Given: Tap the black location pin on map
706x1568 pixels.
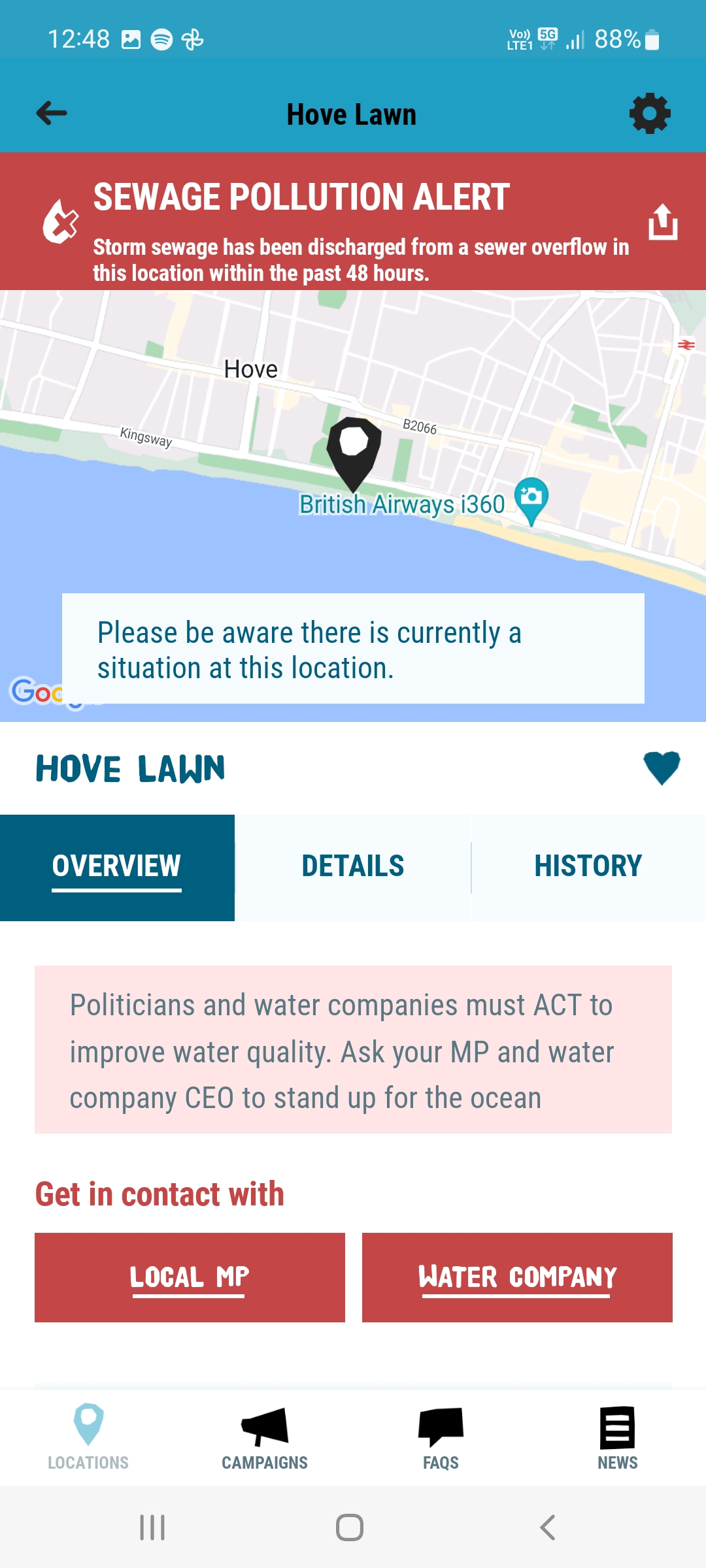Looking at the screenshot, I should click(354, 454).
